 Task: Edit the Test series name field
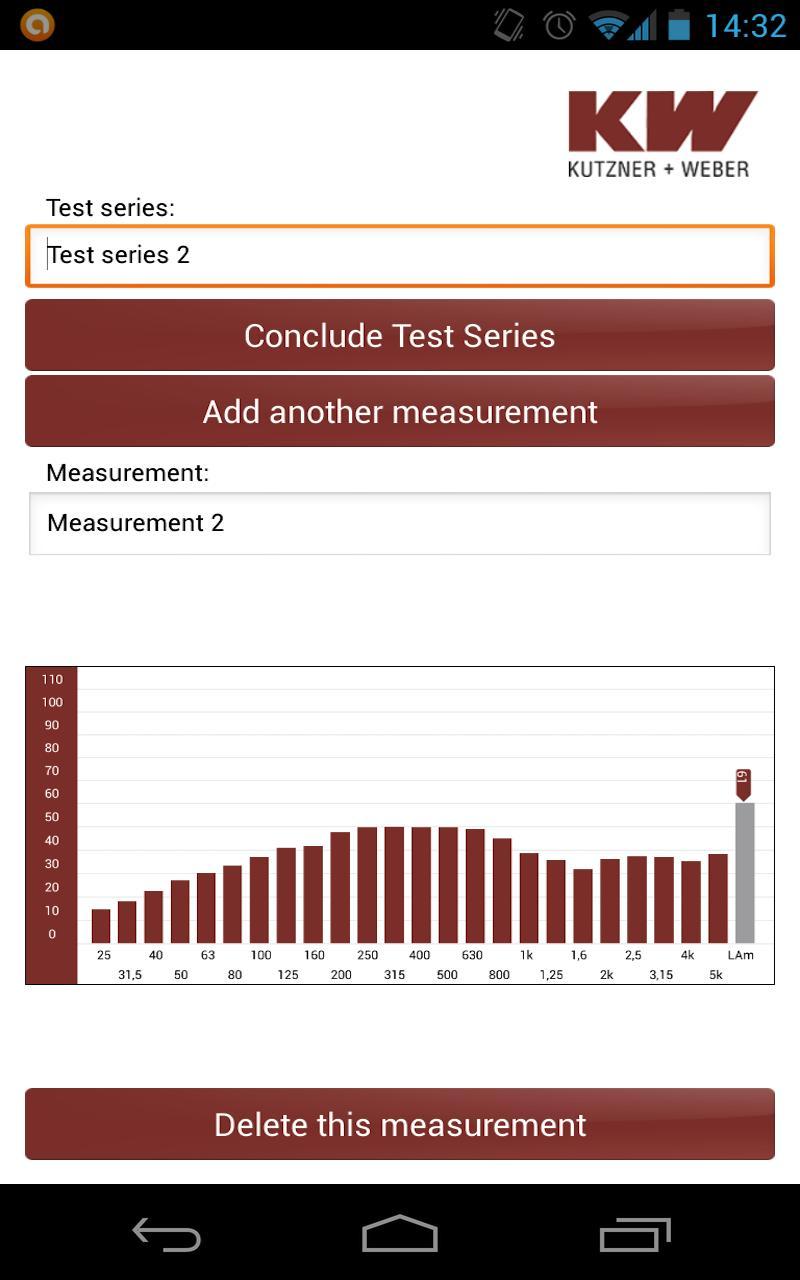pos(400,256)
